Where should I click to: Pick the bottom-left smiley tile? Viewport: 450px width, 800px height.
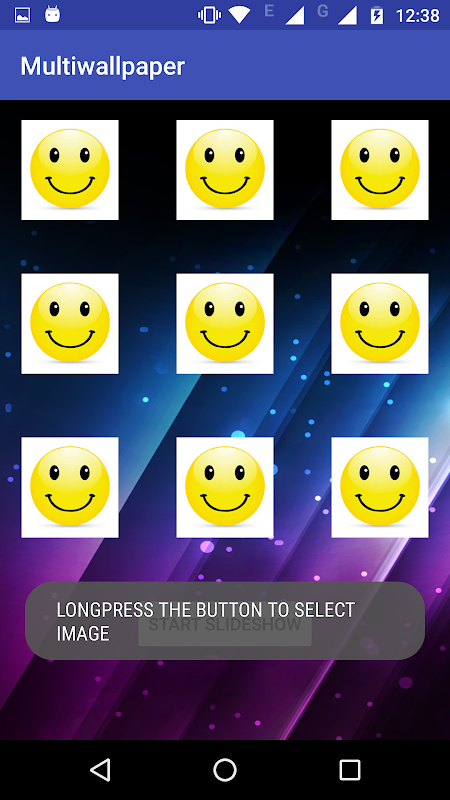coord(70,487)
